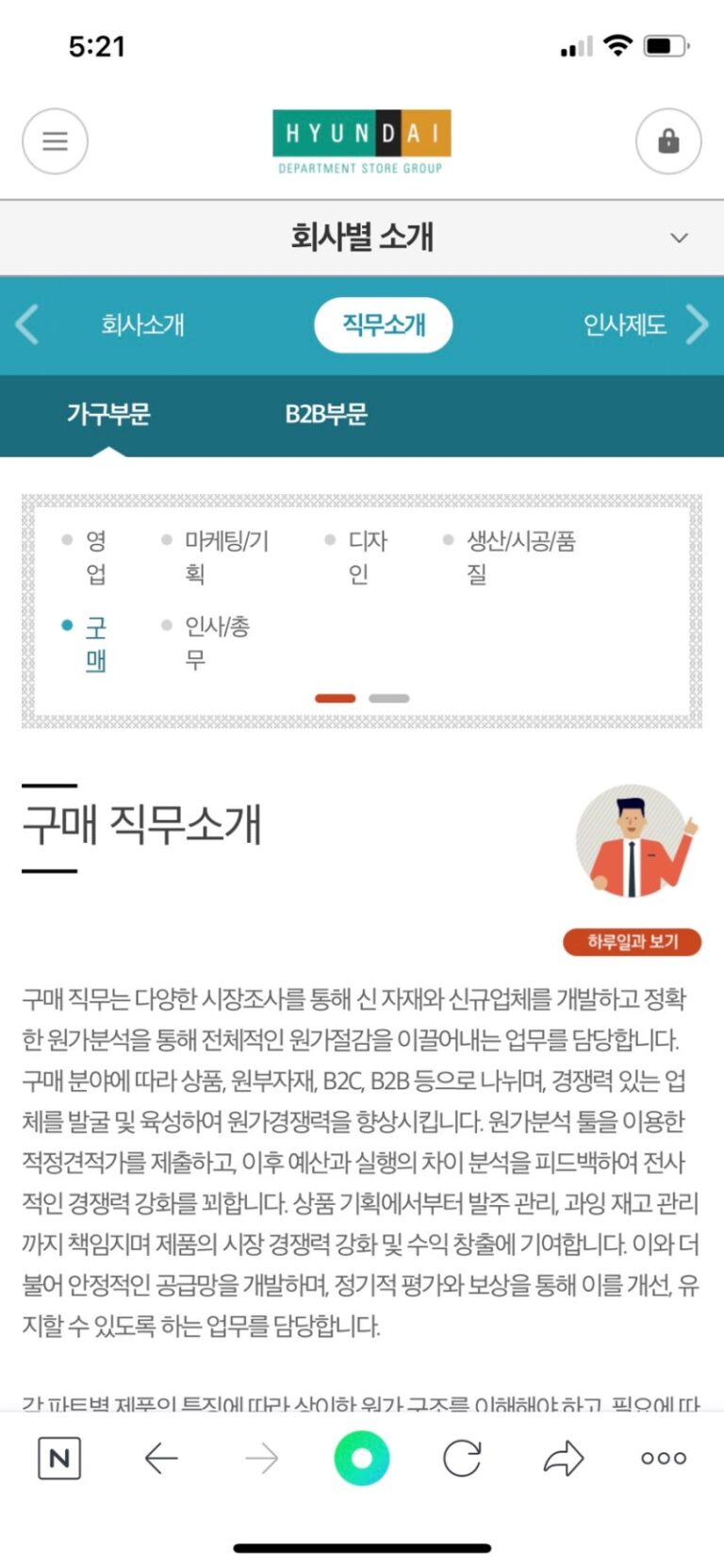
Task: Select the 가구부문 sub-tab
Action: (108, 414)
